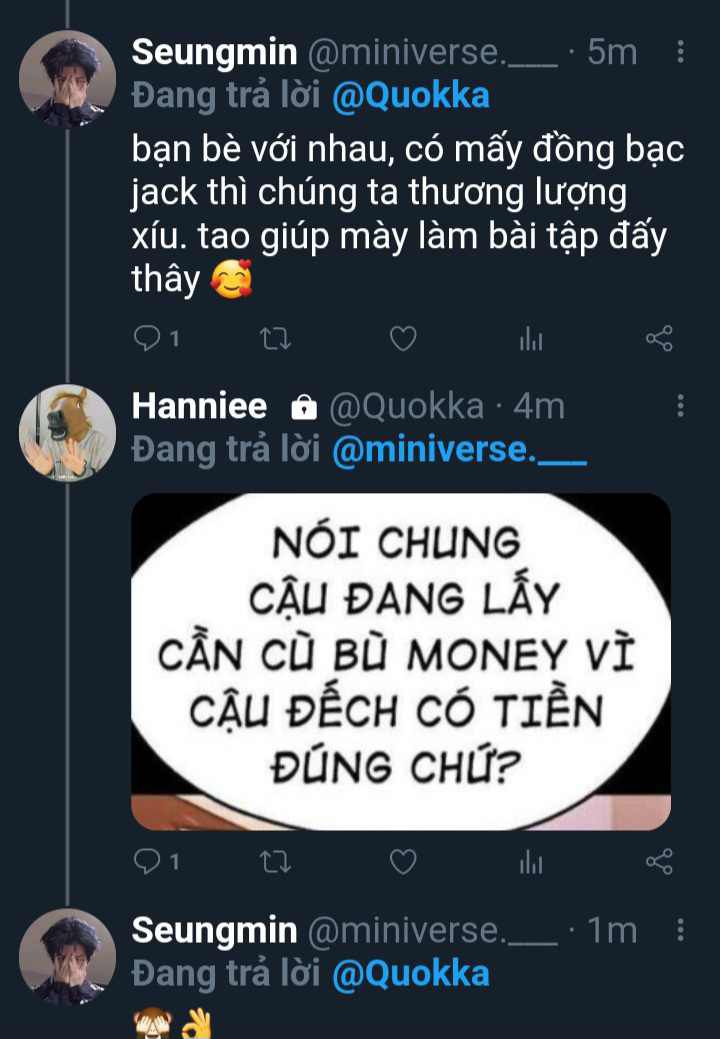Open Seungmin's avatar on the 5m tweet
720x1039 pixels.
[x=68, y=80]
